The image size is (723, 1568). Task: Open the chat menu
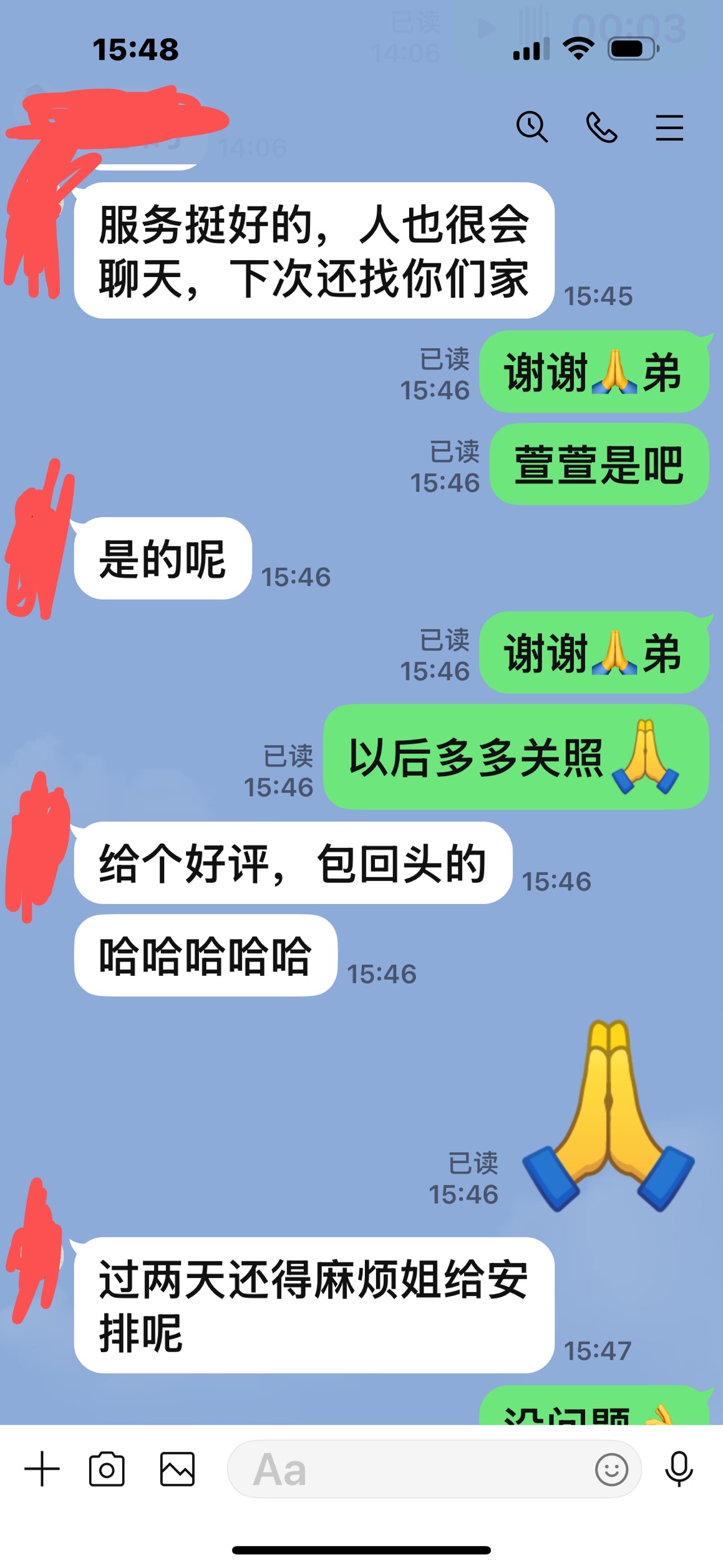coord(669,128)
